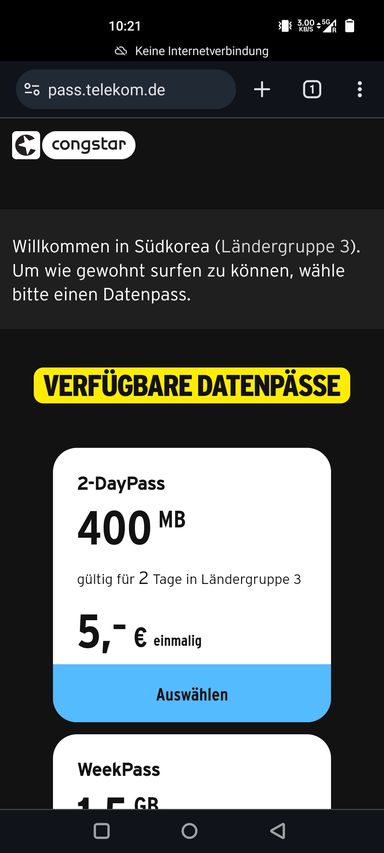Tap the pass.telekom.de address bar
This screenshot has width=384, height=853.
click(x=126, y=90)
